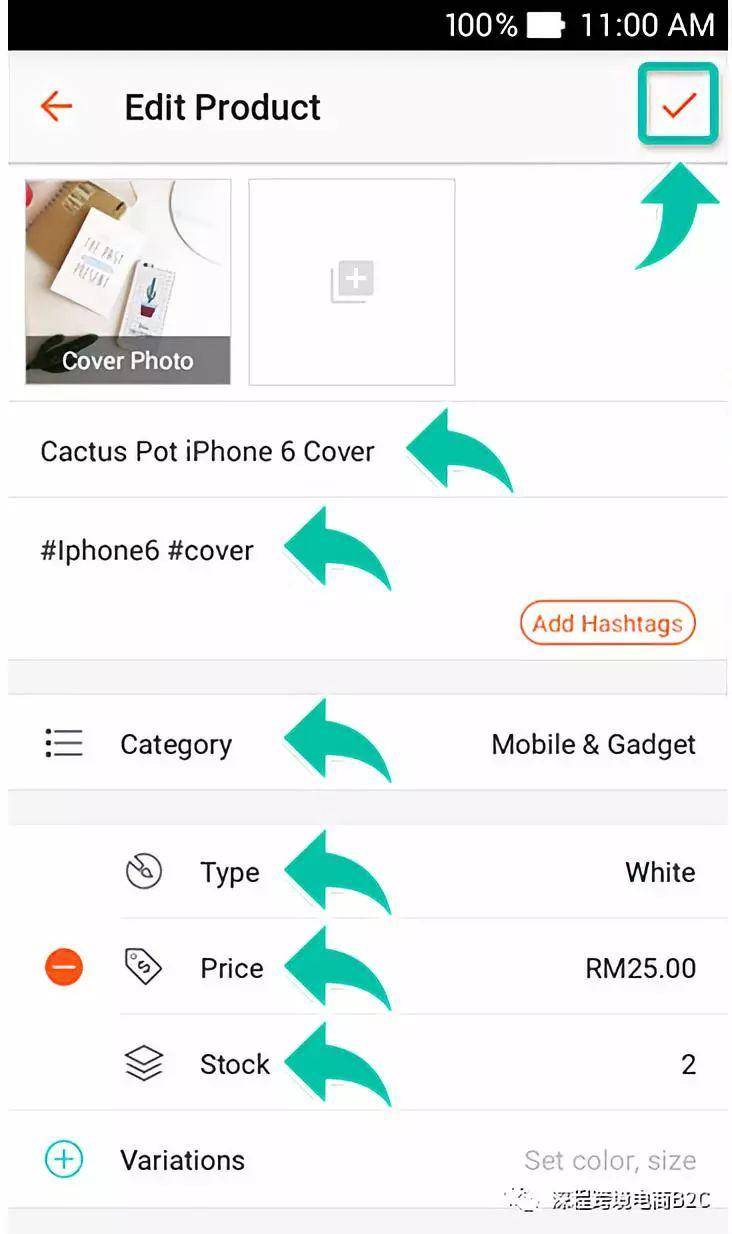Open the Cover Photo thumbnail
732x1234 pixels.
pos(128,281)
